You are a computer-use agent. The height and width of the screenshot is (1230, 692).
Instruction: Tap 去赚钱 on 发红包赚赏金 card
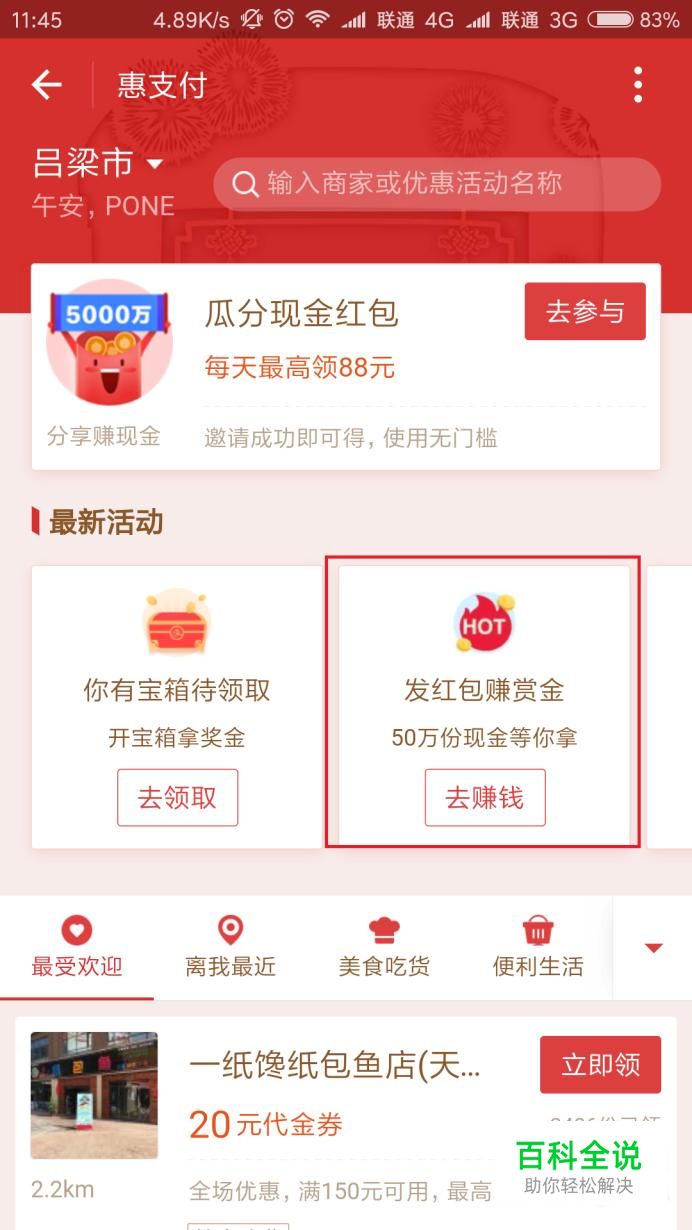point(485,797)
